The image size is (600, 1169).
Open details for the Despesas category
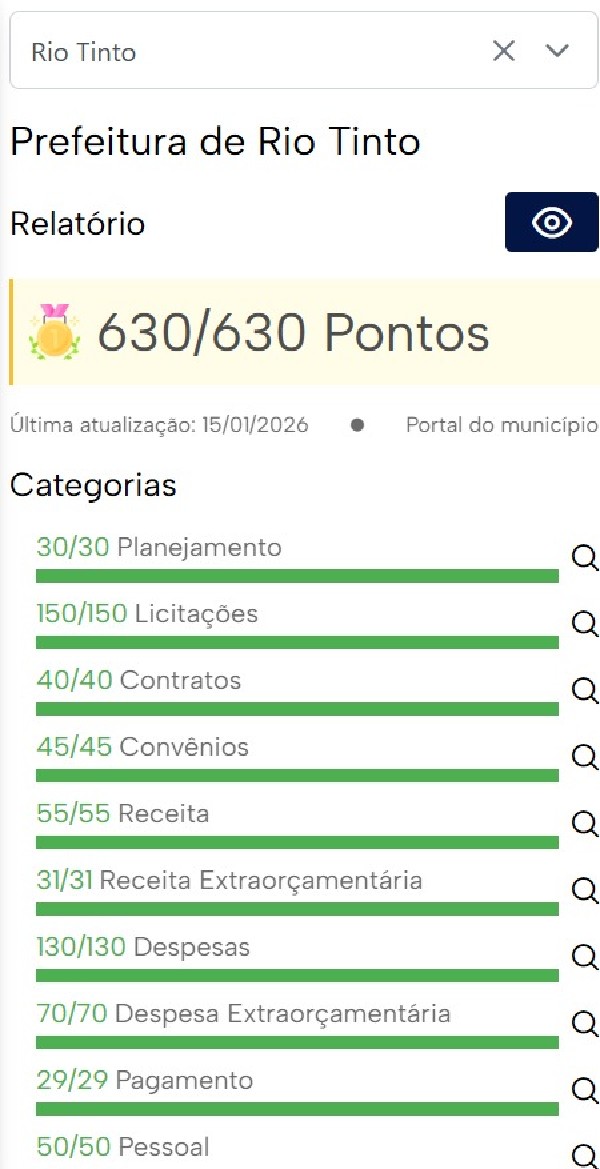click(584, 957)
